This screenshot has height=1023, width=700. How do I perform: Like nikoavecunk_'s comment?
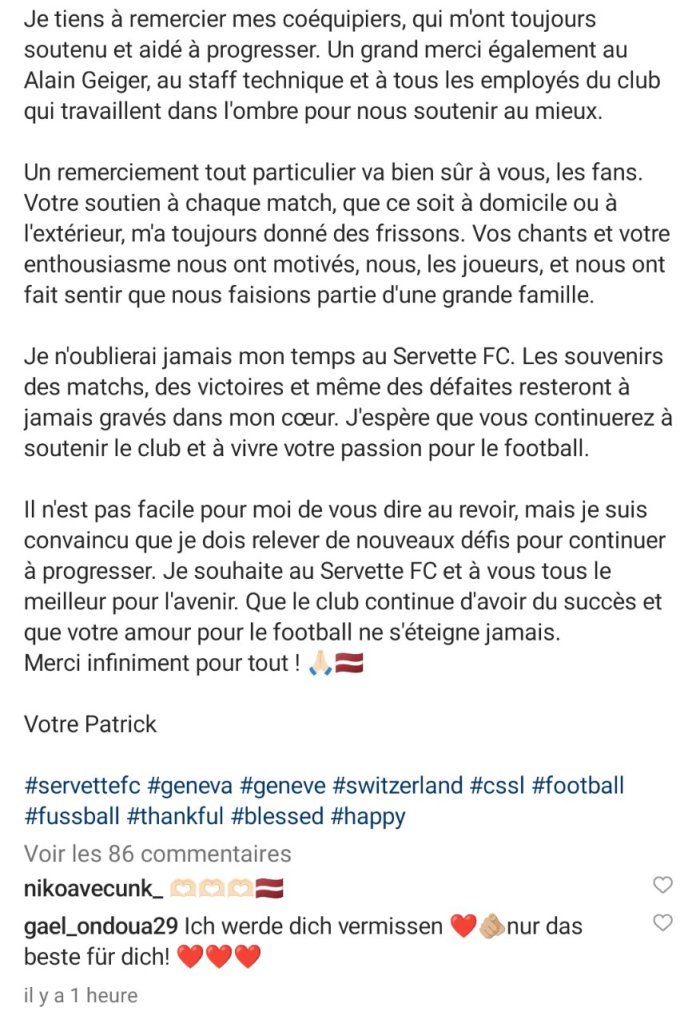point(662,884)
